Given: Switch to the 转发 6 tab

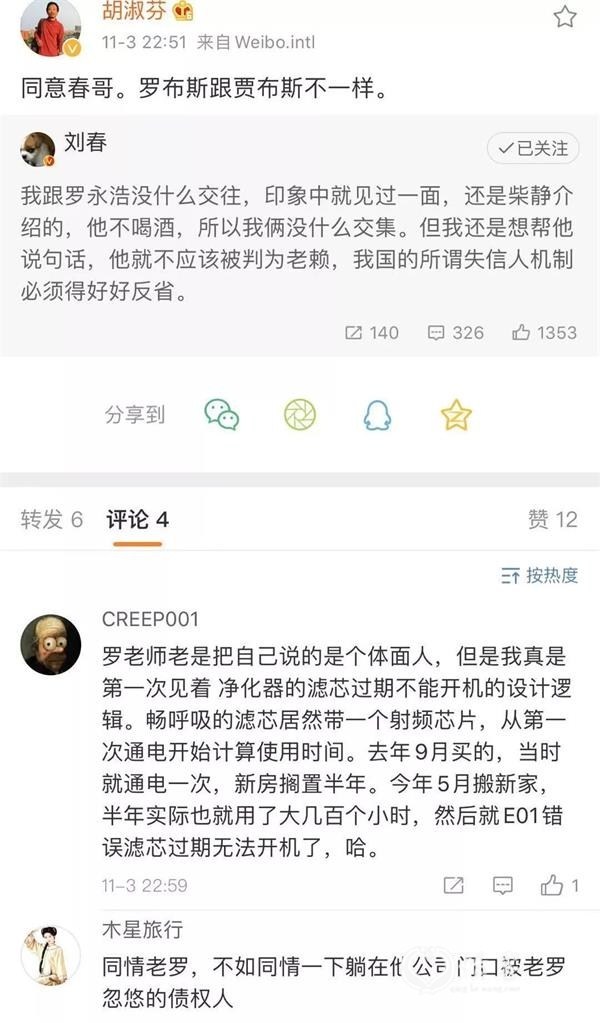Looking at the screenshot, I should pyautogui.click(x=51, y=519).
